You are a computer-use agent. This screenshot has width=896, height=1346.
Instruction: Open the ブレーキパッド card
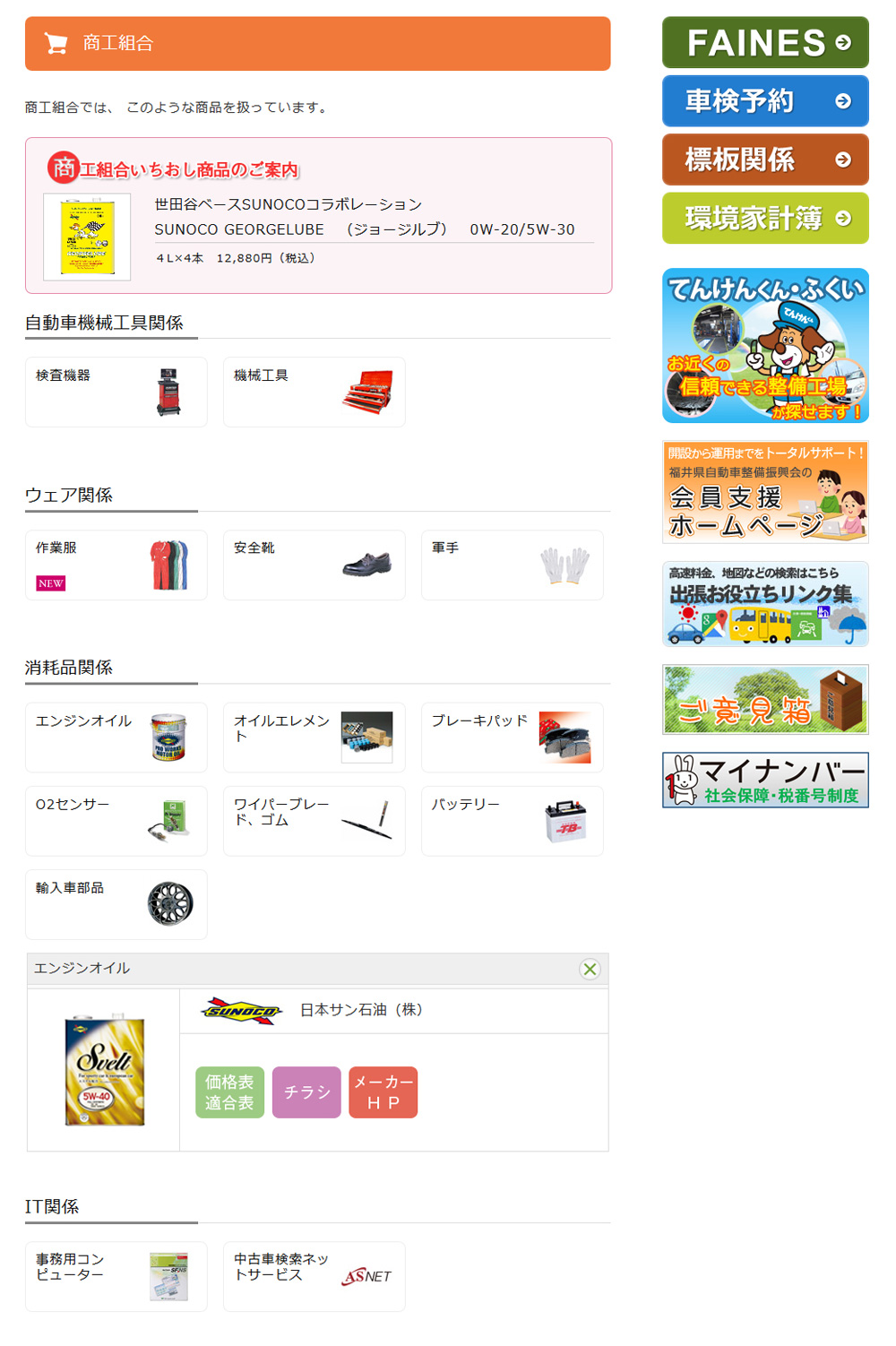click(x=512, y=738)
